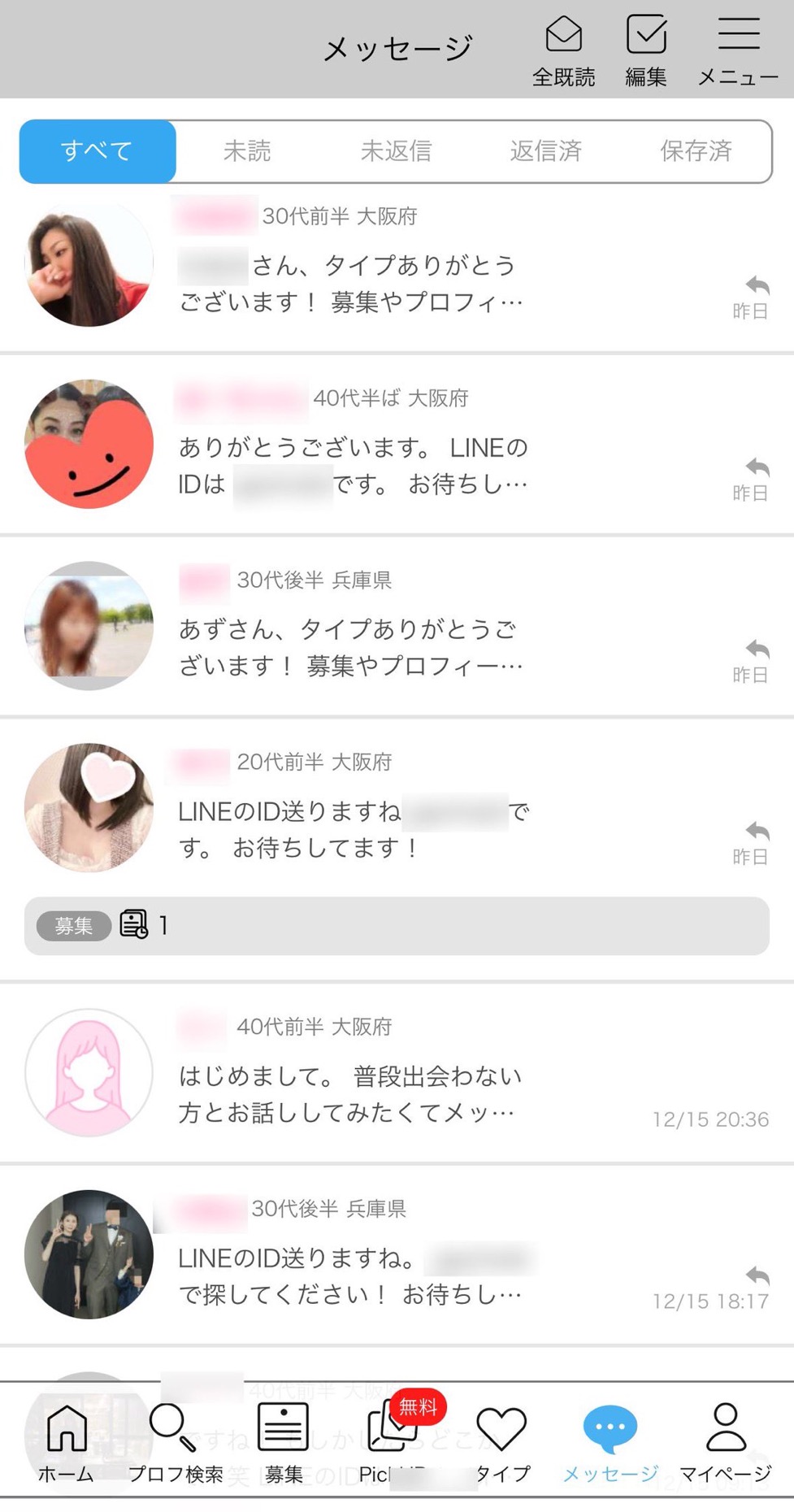The image size is (794, 1512).
Task: Switch to the 返信済 tab
Action: (545, 151)
